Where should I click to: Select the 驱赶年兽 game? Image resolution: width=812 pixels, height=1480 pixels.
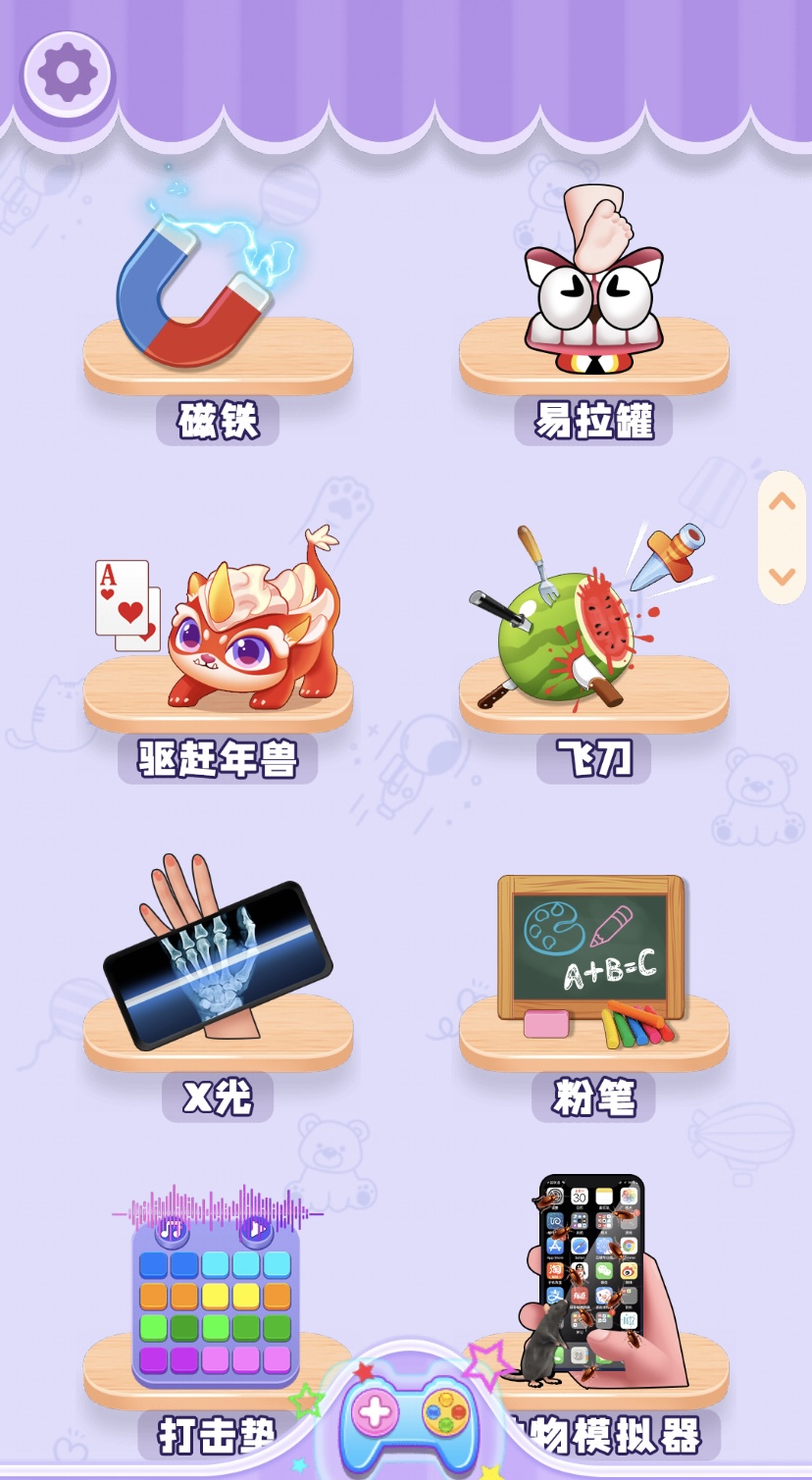217,638
